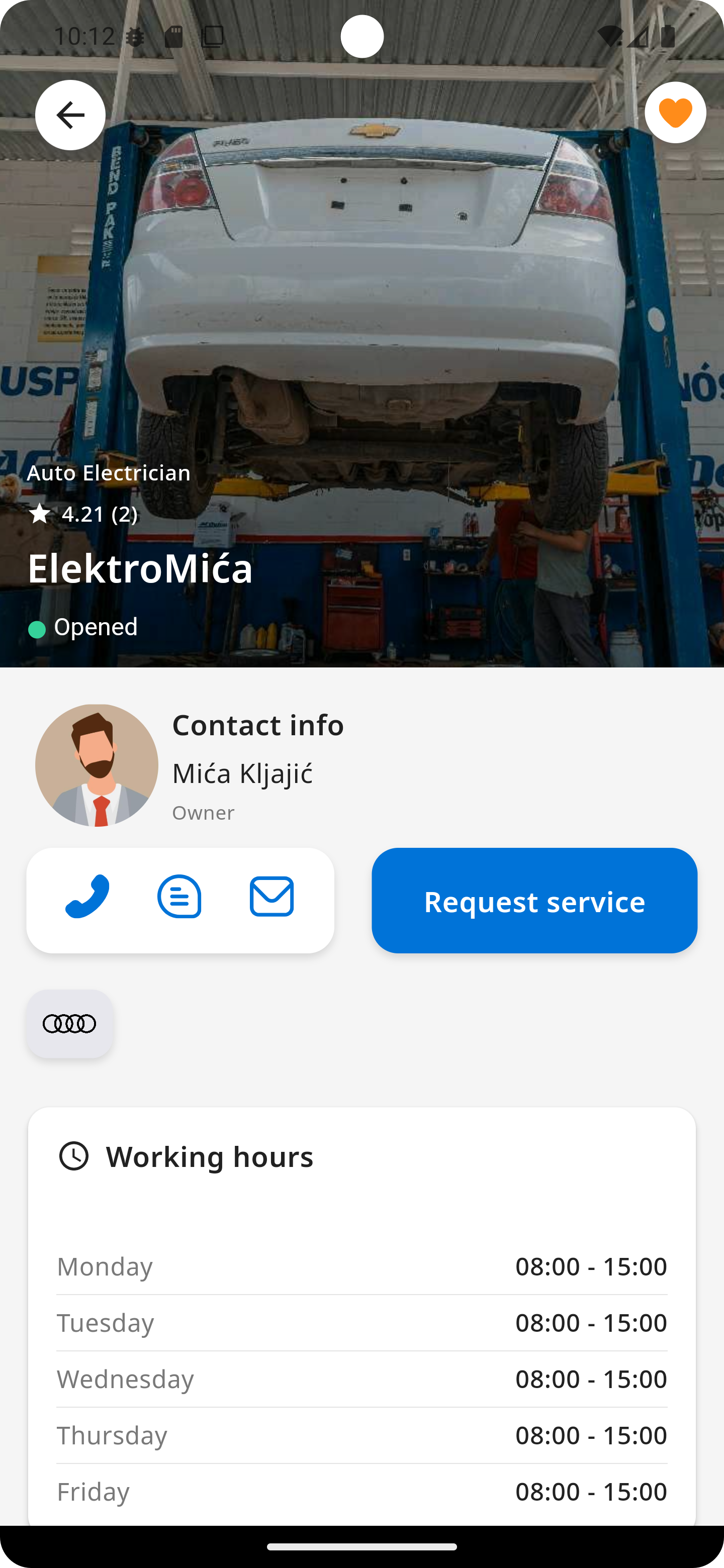Select the Audi brand chip
Viewport: 724px width, 1568px height.
pos(69,1024)
